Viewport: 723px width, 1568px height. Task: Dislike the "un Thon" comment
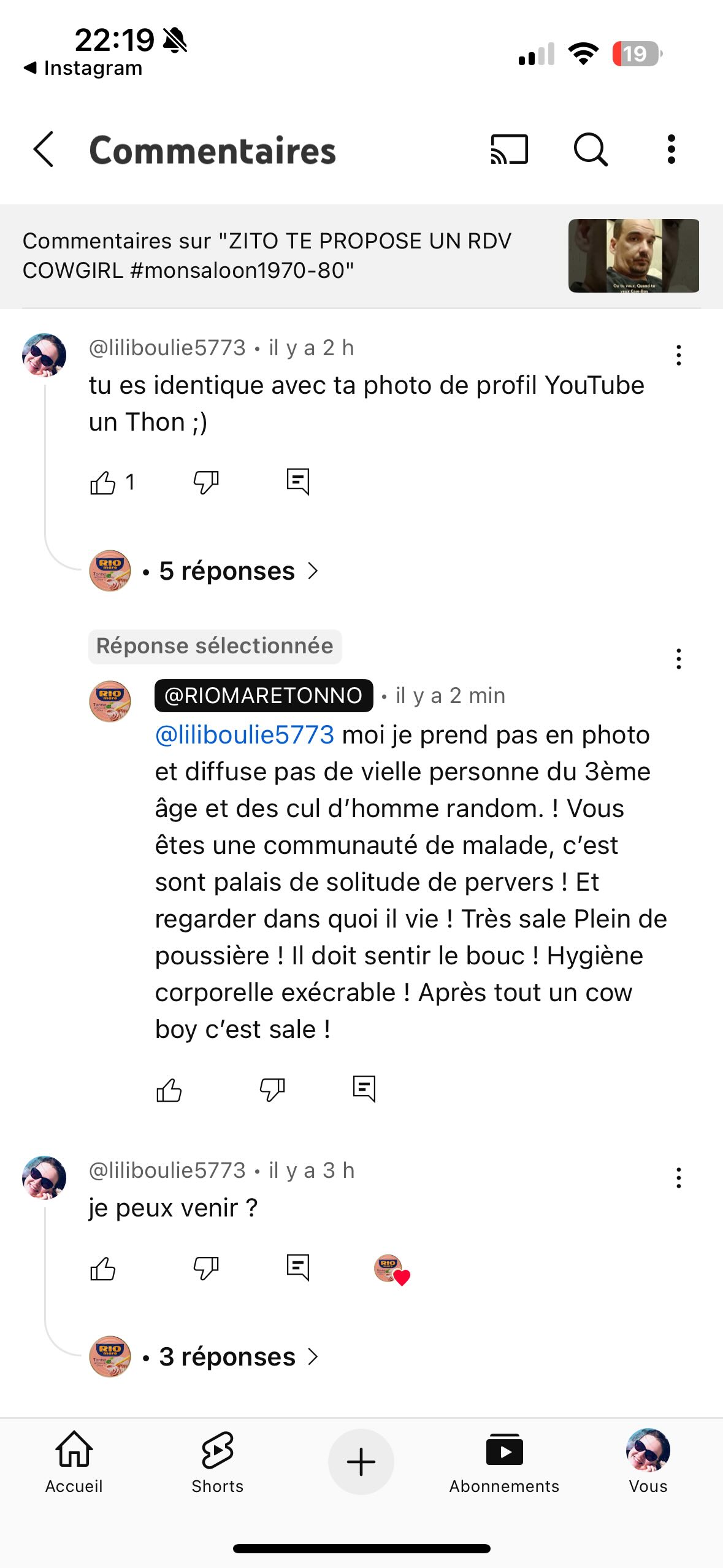(206, 483)
